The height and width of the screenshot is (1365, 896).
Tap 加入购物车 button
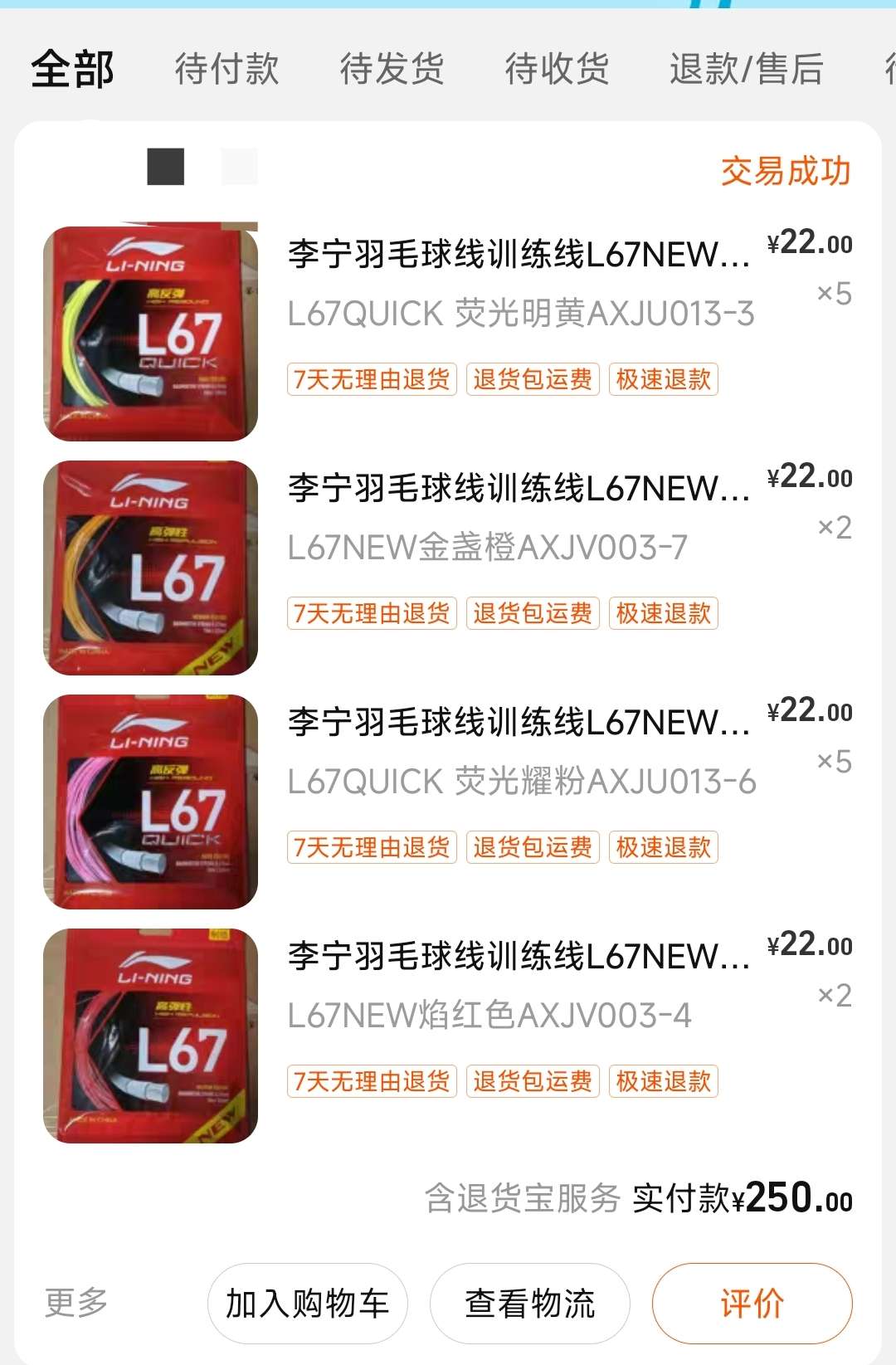(308, 1304)
